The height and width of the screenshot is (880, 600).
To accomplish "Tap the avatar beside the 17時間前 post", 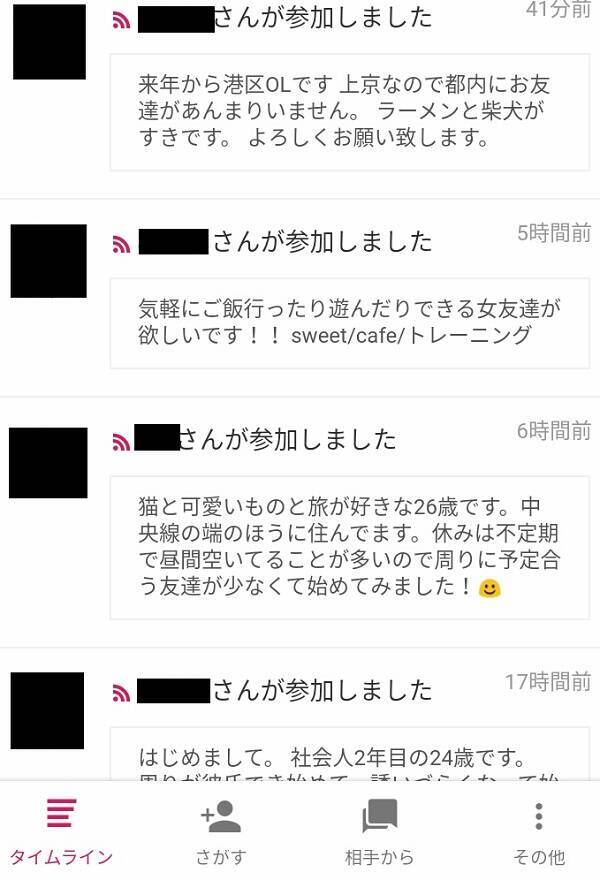I will click(48, 711).
